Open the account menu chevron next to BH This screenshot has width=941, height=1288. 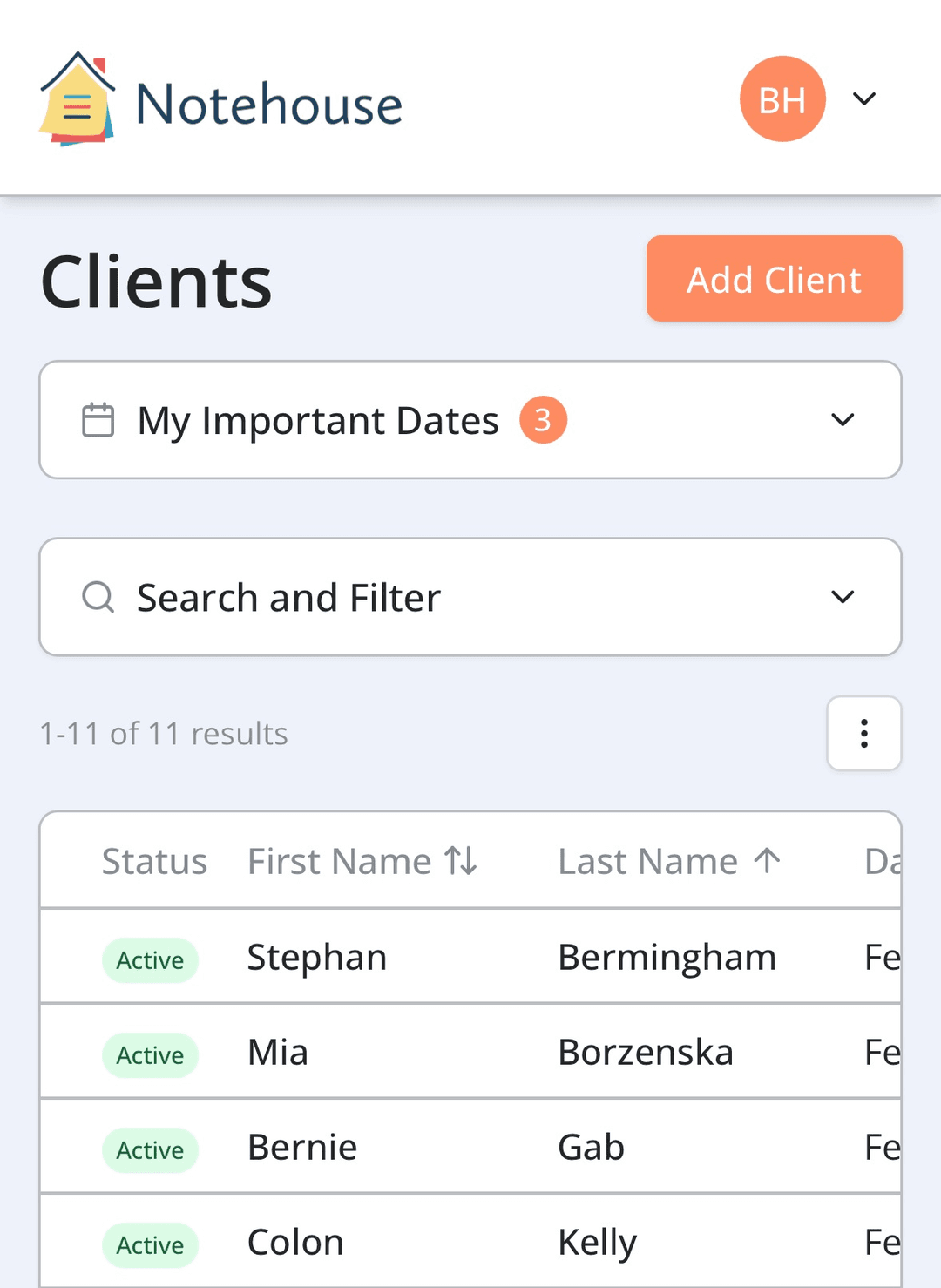[x=863, y=98]
